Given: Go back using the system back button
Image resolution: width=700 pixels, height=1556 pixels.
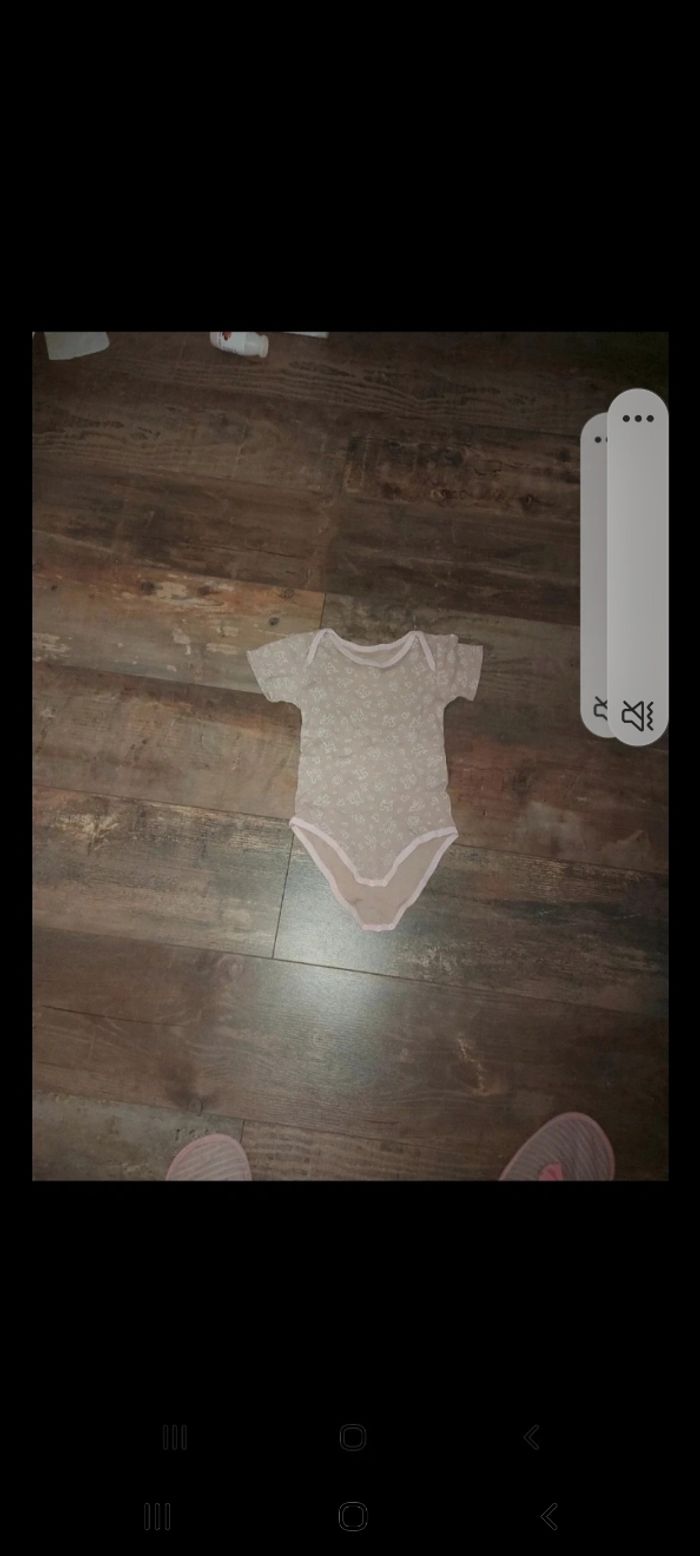Looking at the screenshot, I should (x=548, y=1516).
